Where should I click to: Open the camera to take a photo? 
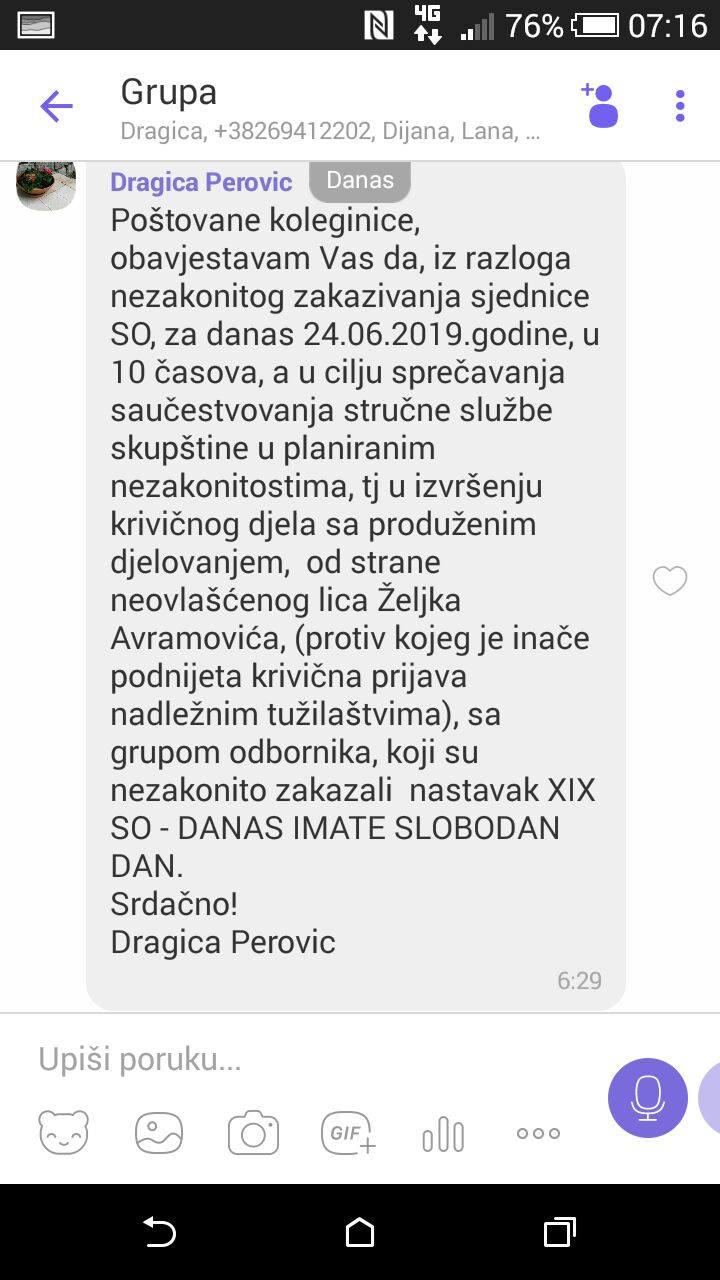(253, 1133)
